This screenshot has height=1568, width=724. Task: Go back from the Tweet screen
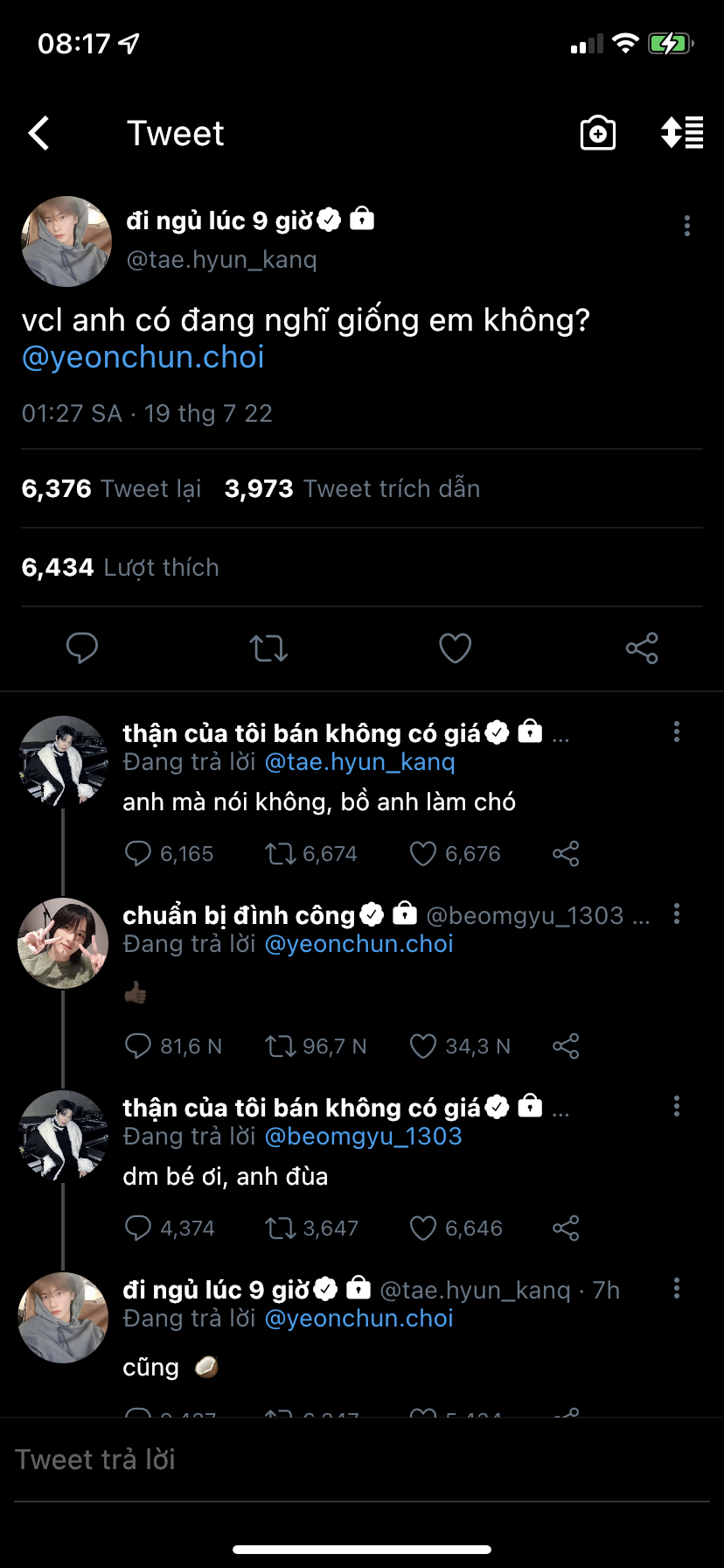pyautogui.click(x=39, y=134)
